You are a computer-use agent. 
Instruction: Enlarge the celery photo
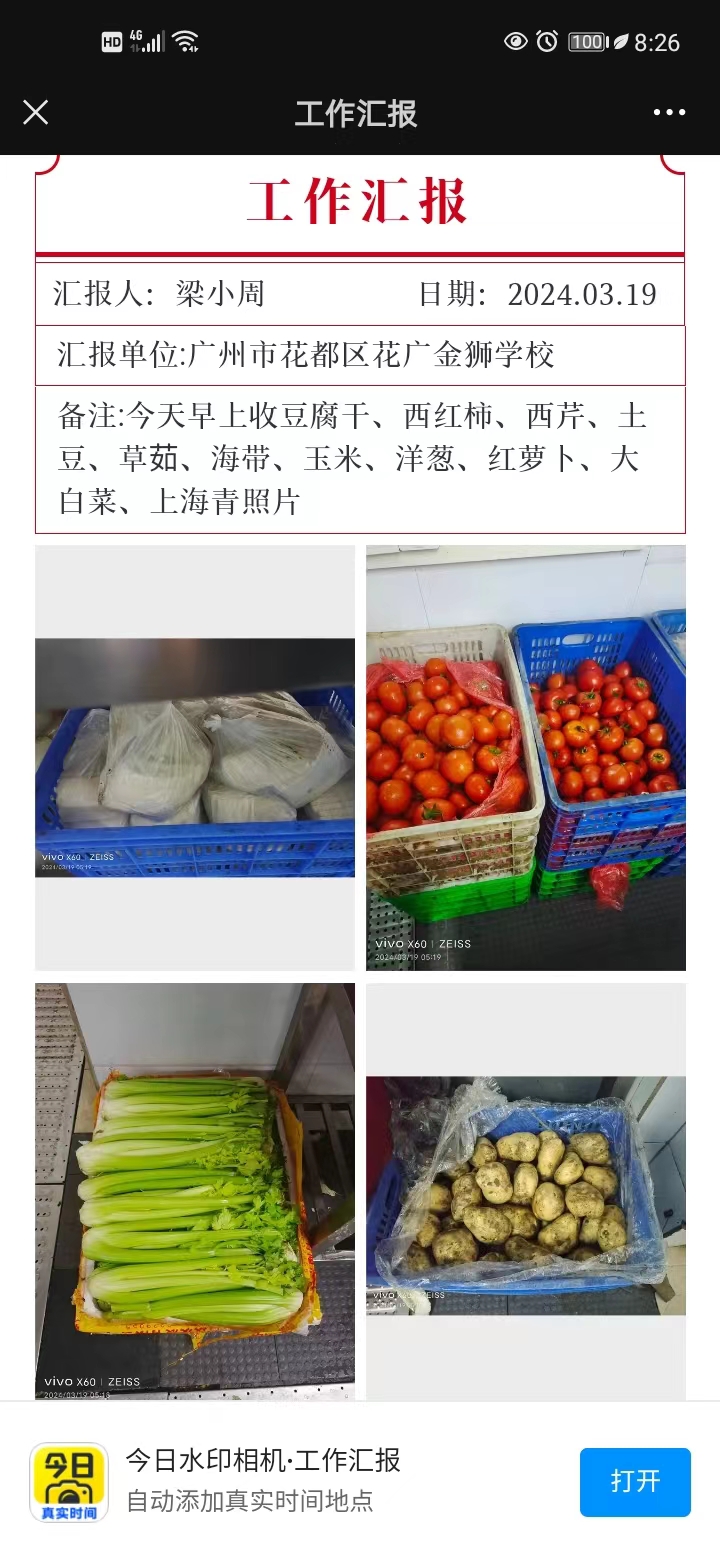(195, 1190)
